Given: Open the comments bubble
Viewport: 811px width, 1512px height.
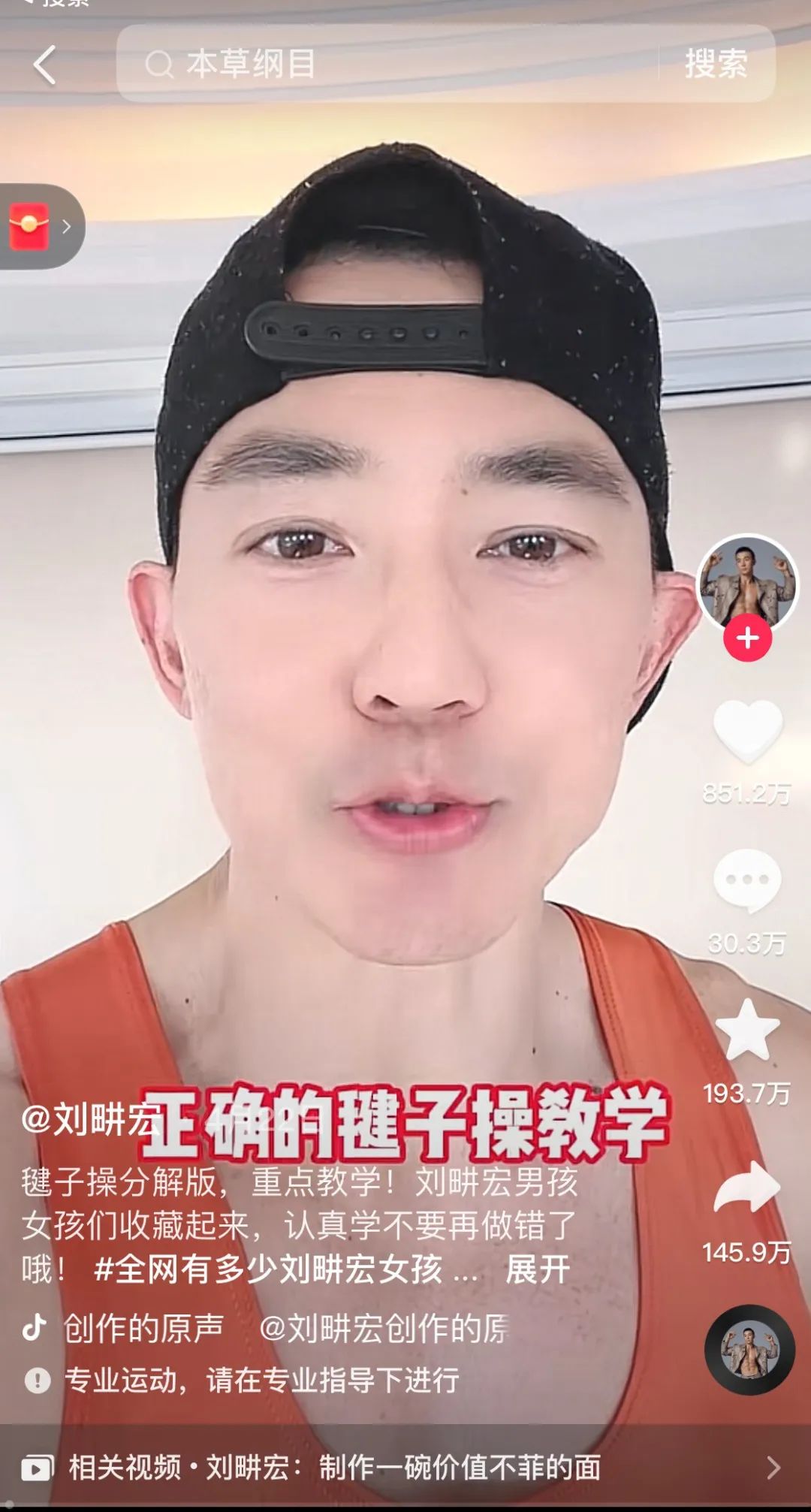Looking at the screenshot, I should pyautogui.click(x=747, y=880).
